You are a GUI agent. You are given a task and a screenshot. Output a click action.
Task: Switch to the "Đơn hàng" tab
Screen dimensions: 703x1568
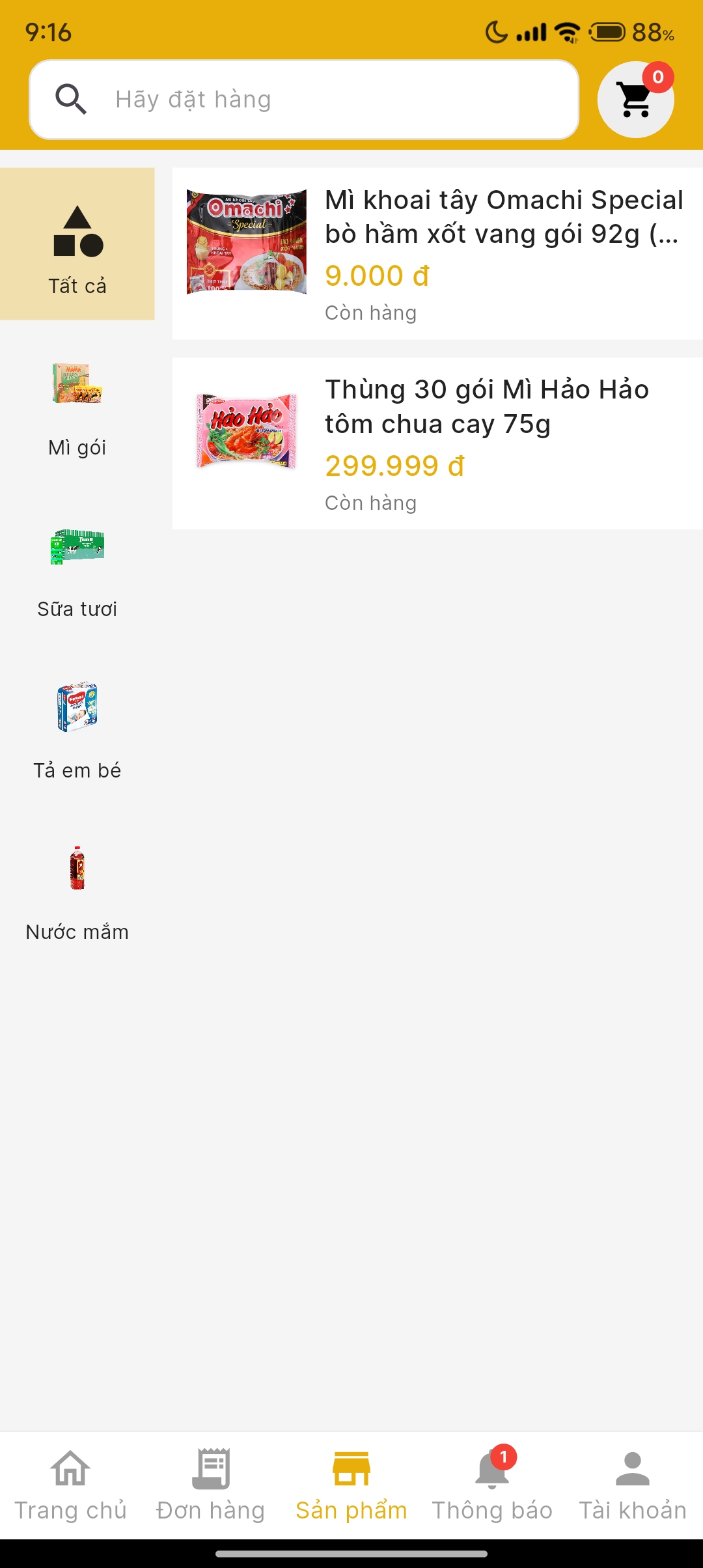click(x=211, y=1486)
